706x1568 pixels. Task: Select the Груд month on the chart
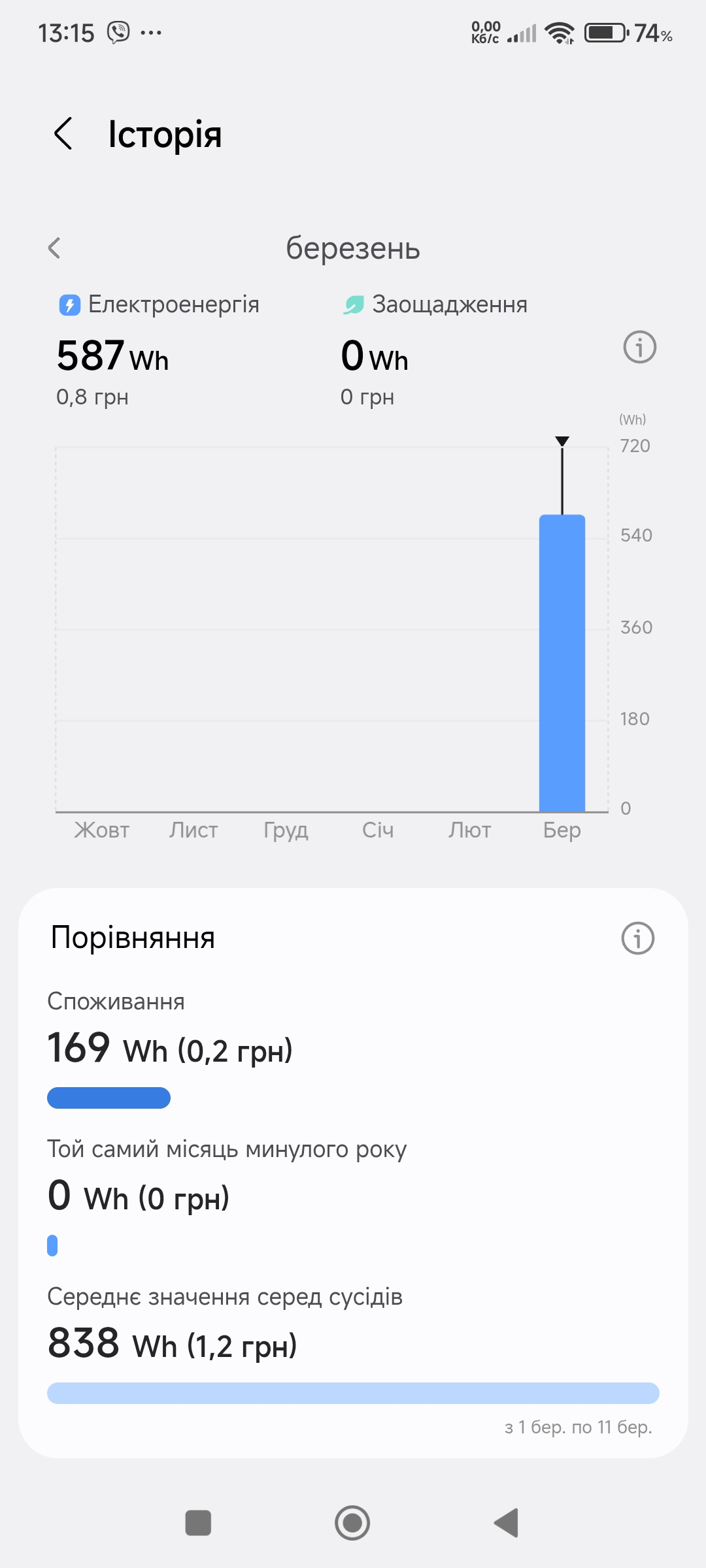coord(286,830)
